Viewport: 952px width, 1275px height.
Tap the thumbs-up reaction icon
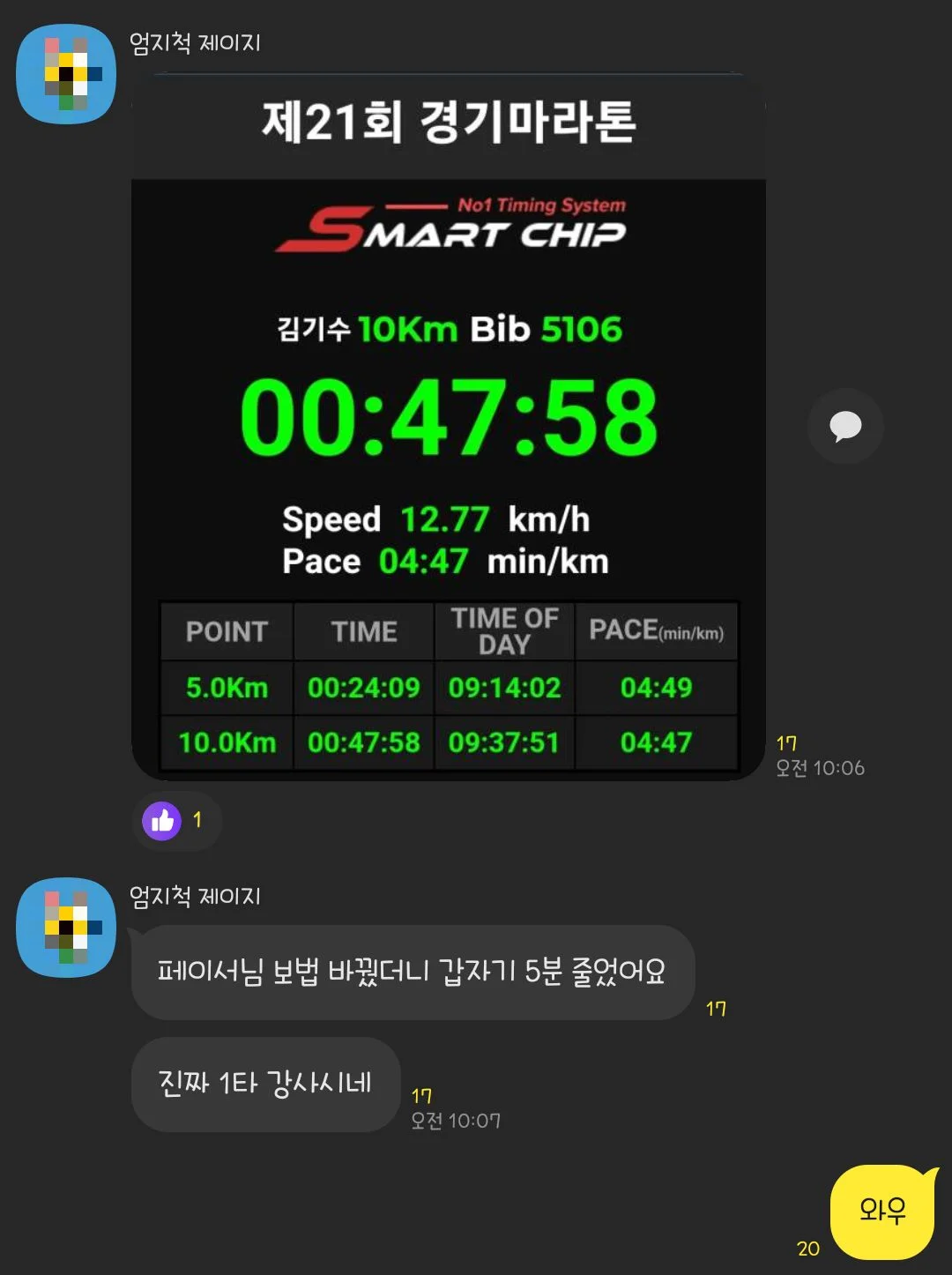tap(161, 820)
